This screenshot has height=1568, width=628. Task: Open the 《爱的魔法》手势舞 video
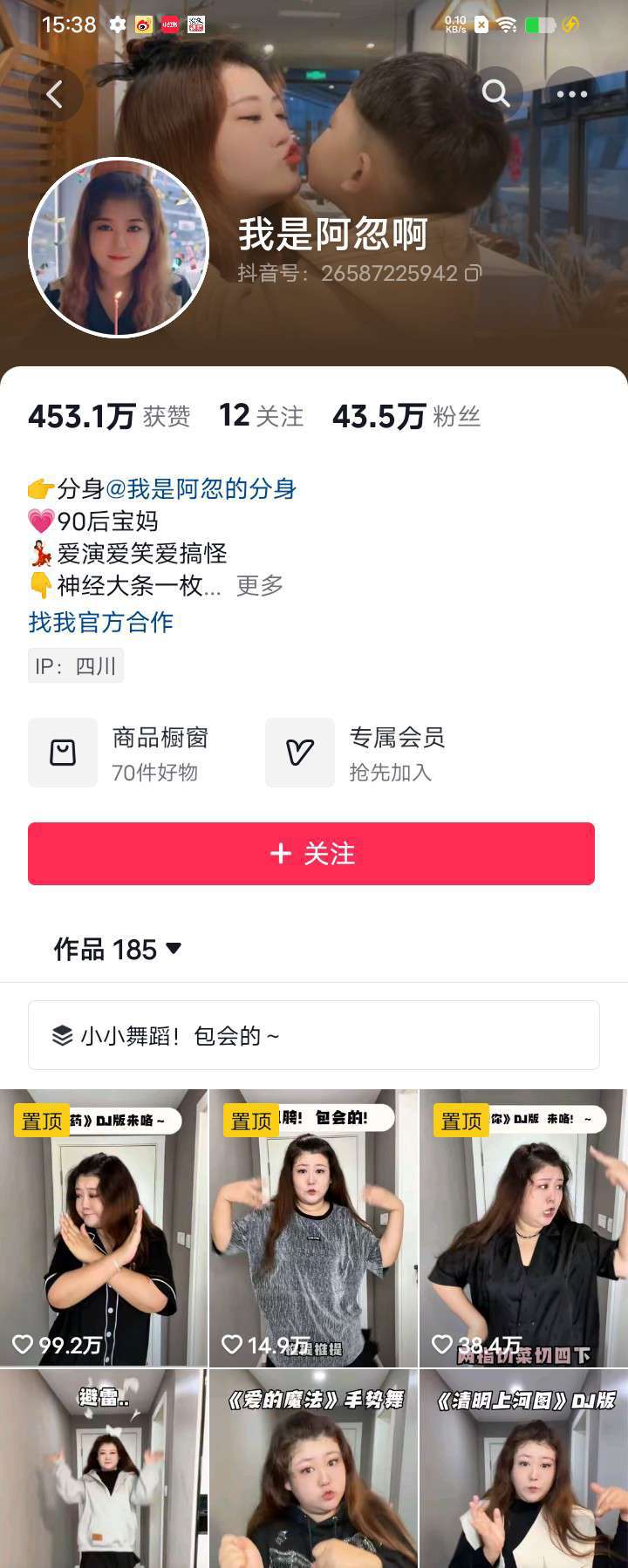coord(313,1474)
